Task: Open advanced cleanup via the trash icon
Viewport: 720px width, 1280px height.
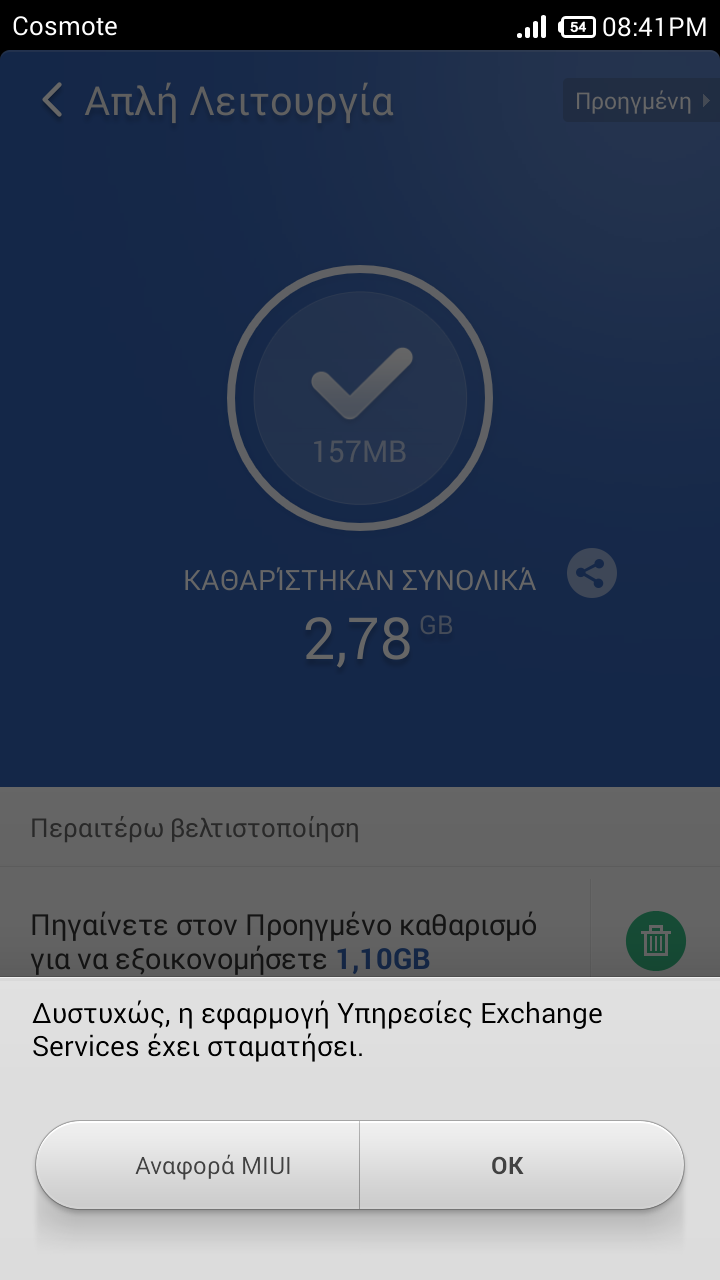Action: pyautogui.click(x=655, y=941)
